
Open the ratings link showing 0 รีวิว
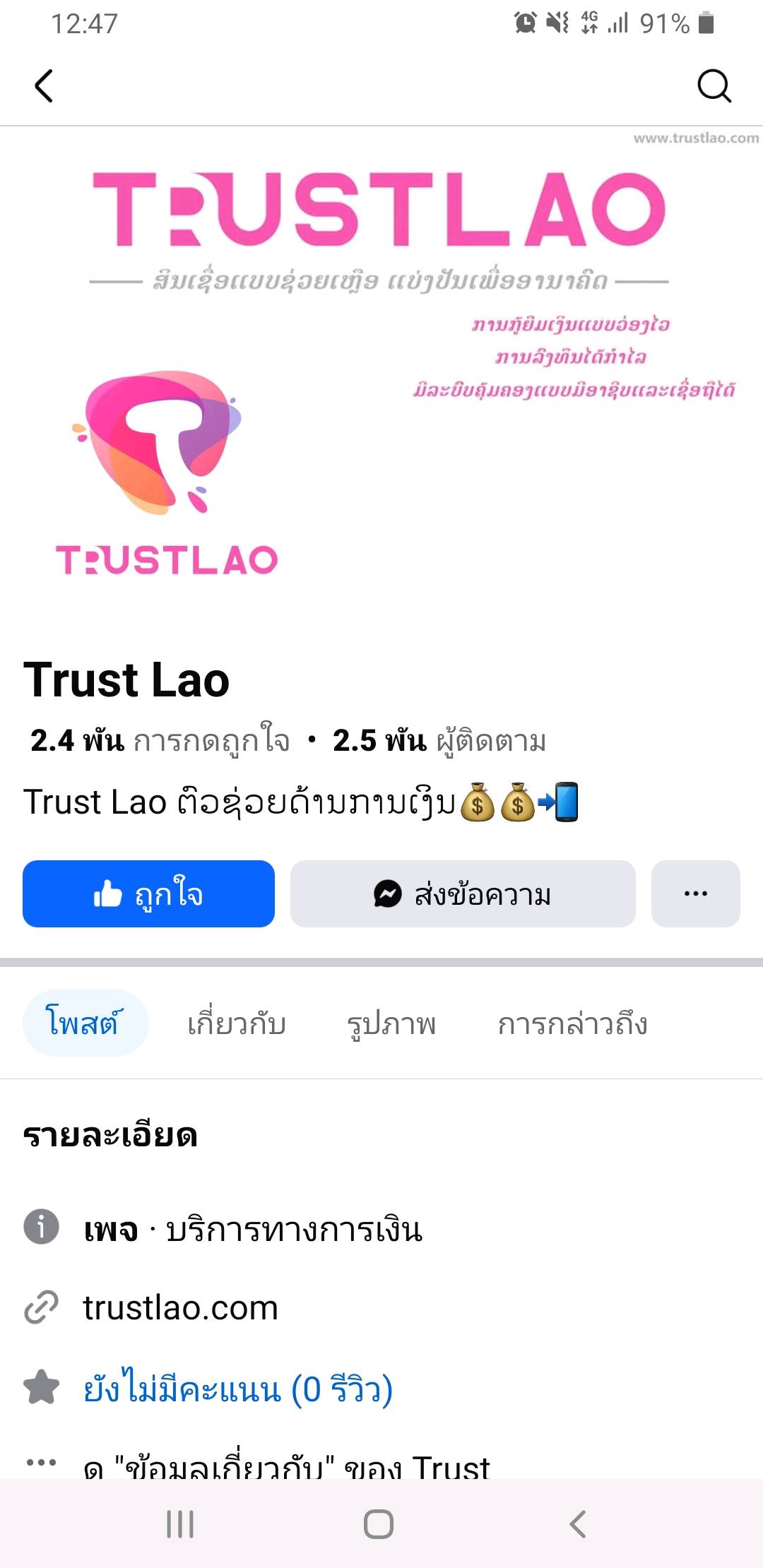(x=237, y=1389)
